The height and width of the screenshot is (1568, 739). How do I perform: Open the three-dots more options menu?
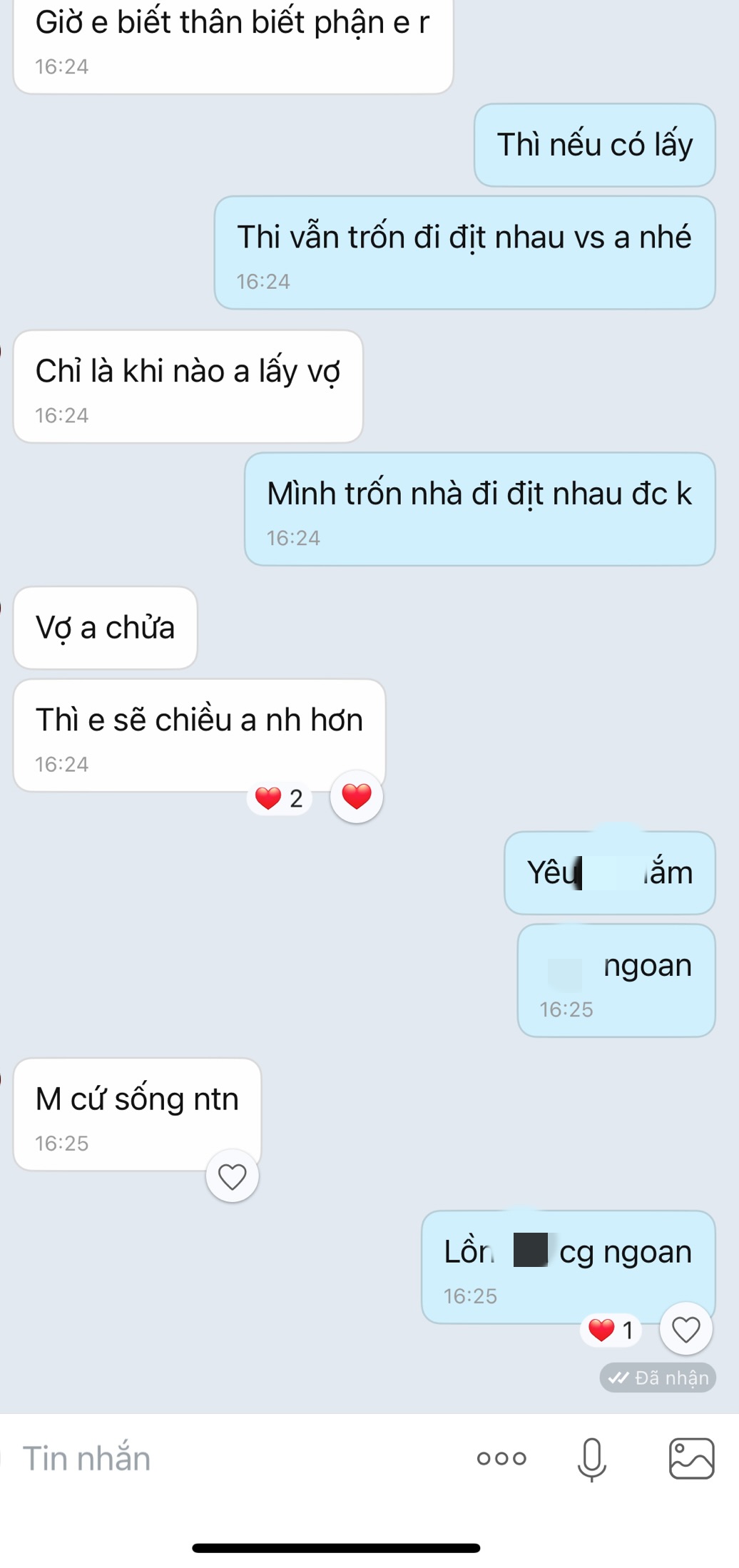[x=501, y=1459]
